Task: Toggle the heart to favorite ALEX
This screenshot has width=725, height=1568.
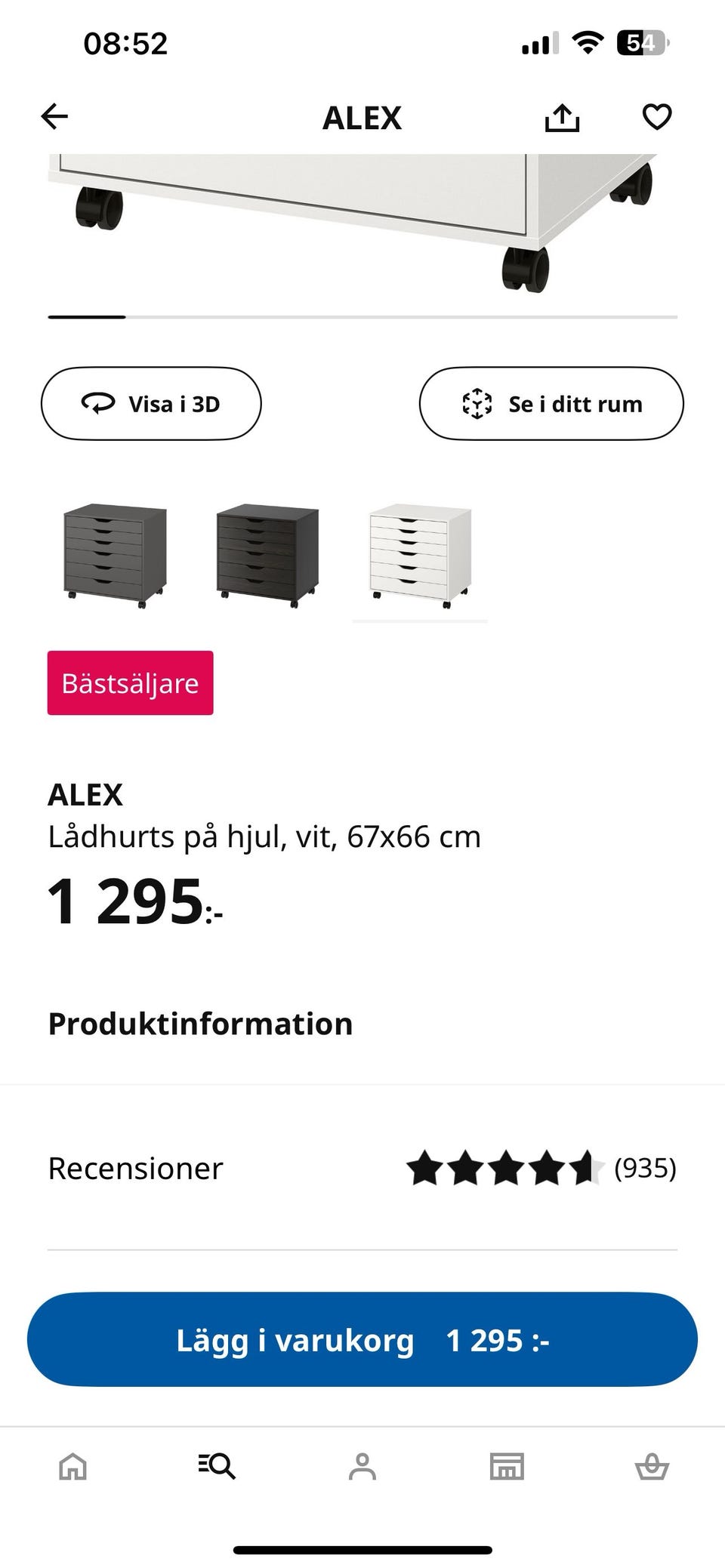Action: (x=657, y=116)
